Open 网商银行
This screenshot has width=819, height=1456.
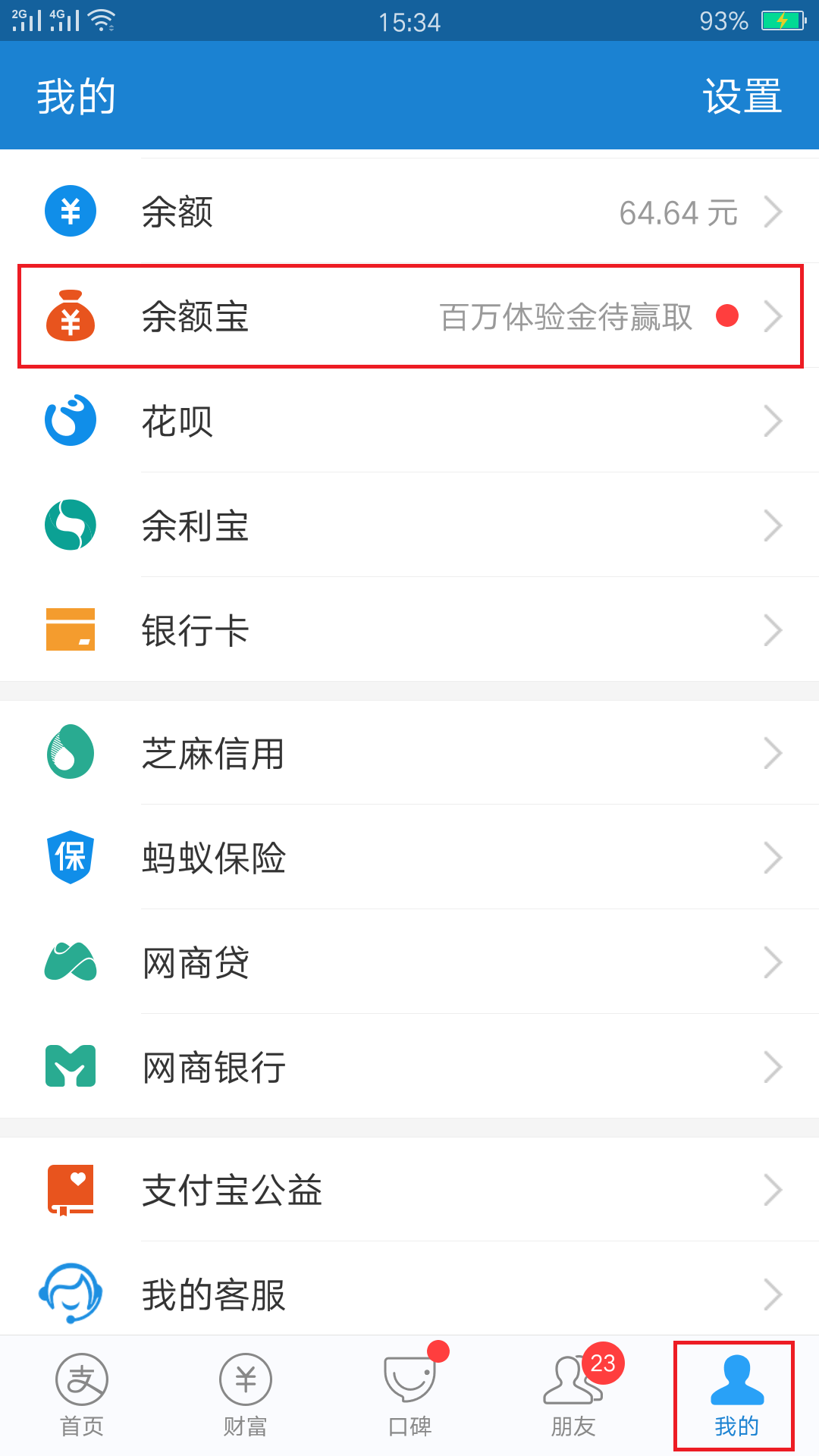(409, 1068)
